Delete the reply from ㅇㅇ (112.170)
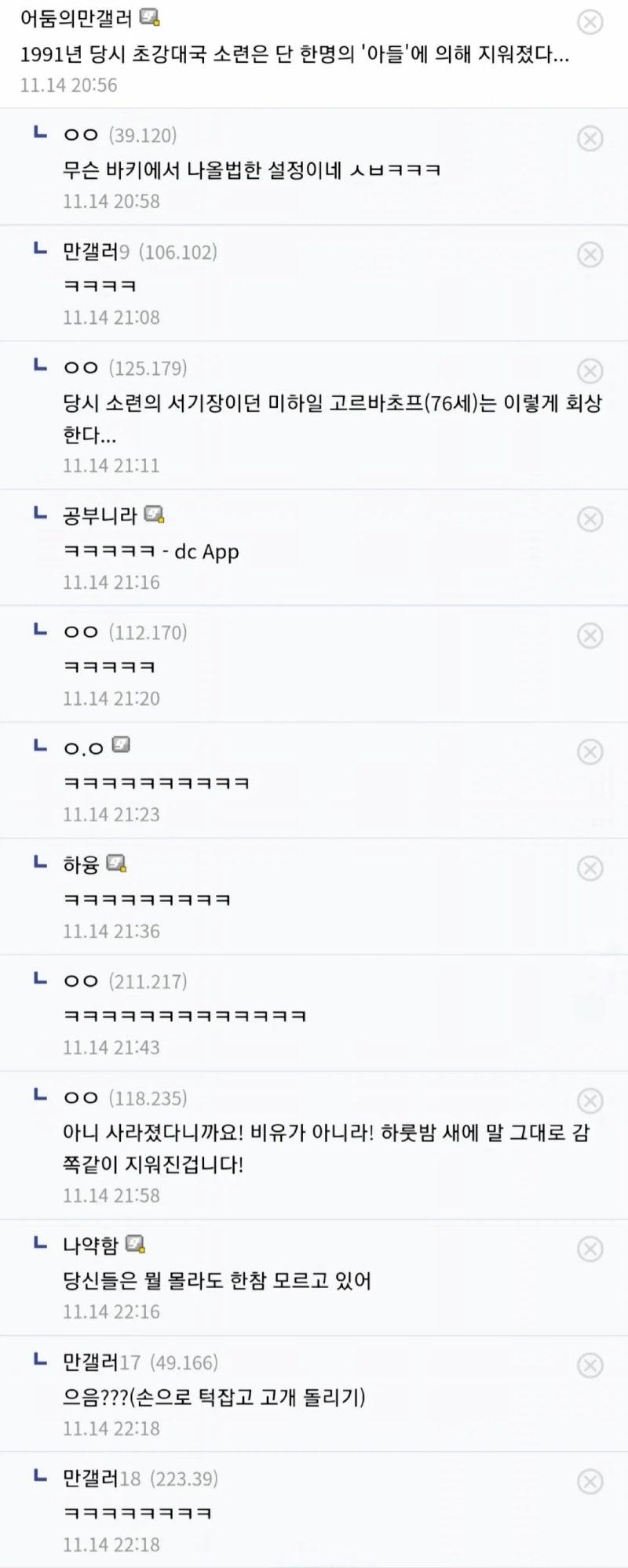This screenshot has height=1568, width=628. pyautogui.click(x=590, y=635)
